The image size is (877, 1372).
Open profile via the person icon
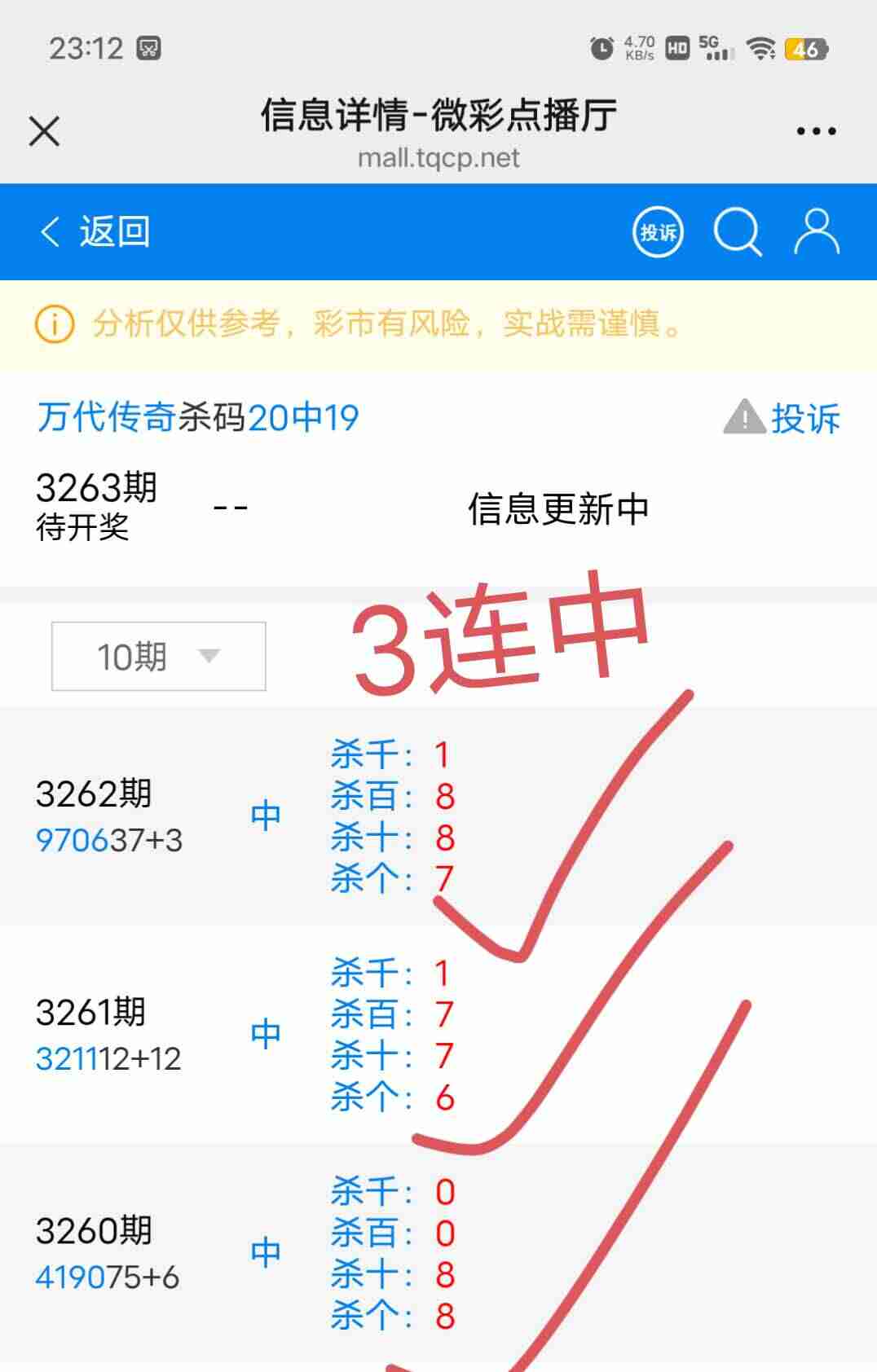(815, 232)
